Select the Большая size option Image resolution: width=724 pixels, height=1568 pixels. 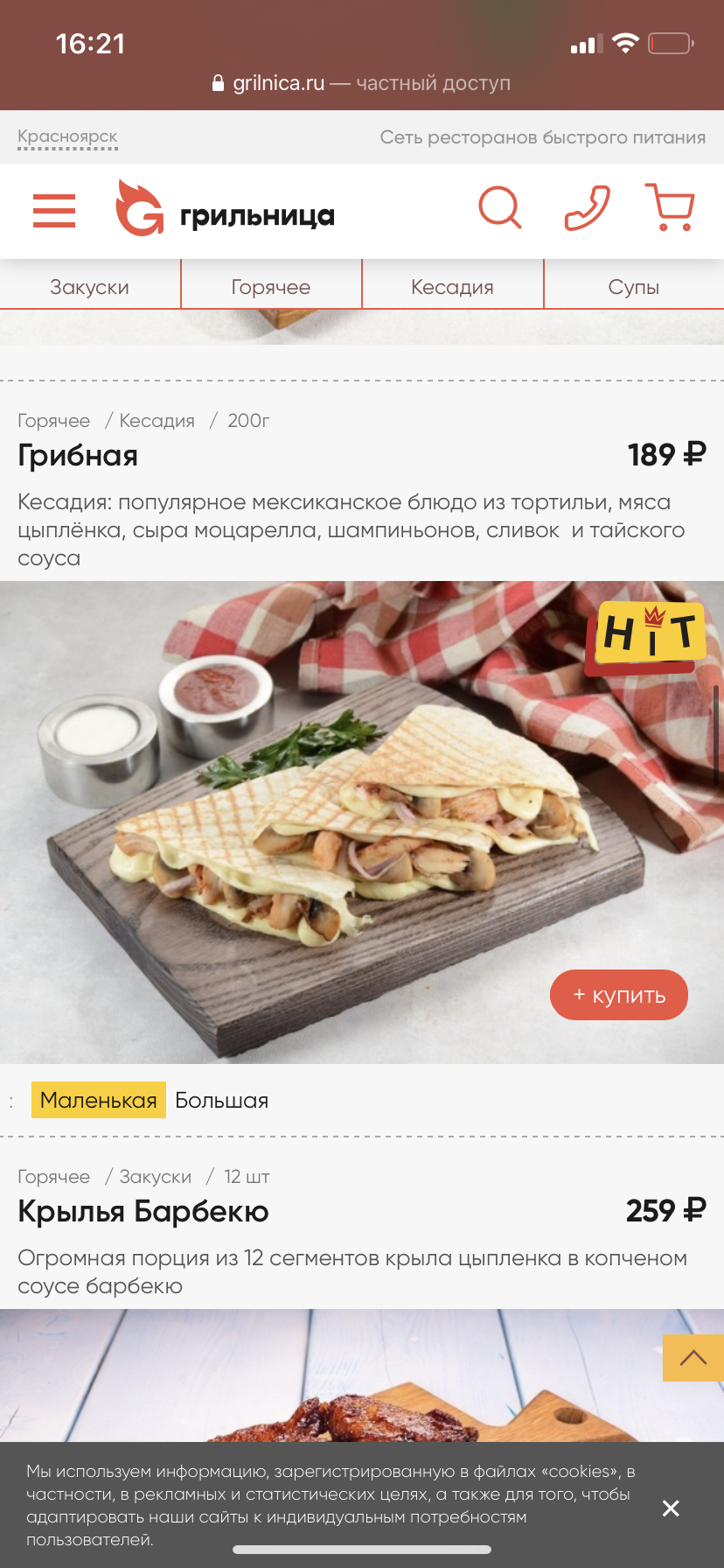[x=221, y=1101]
